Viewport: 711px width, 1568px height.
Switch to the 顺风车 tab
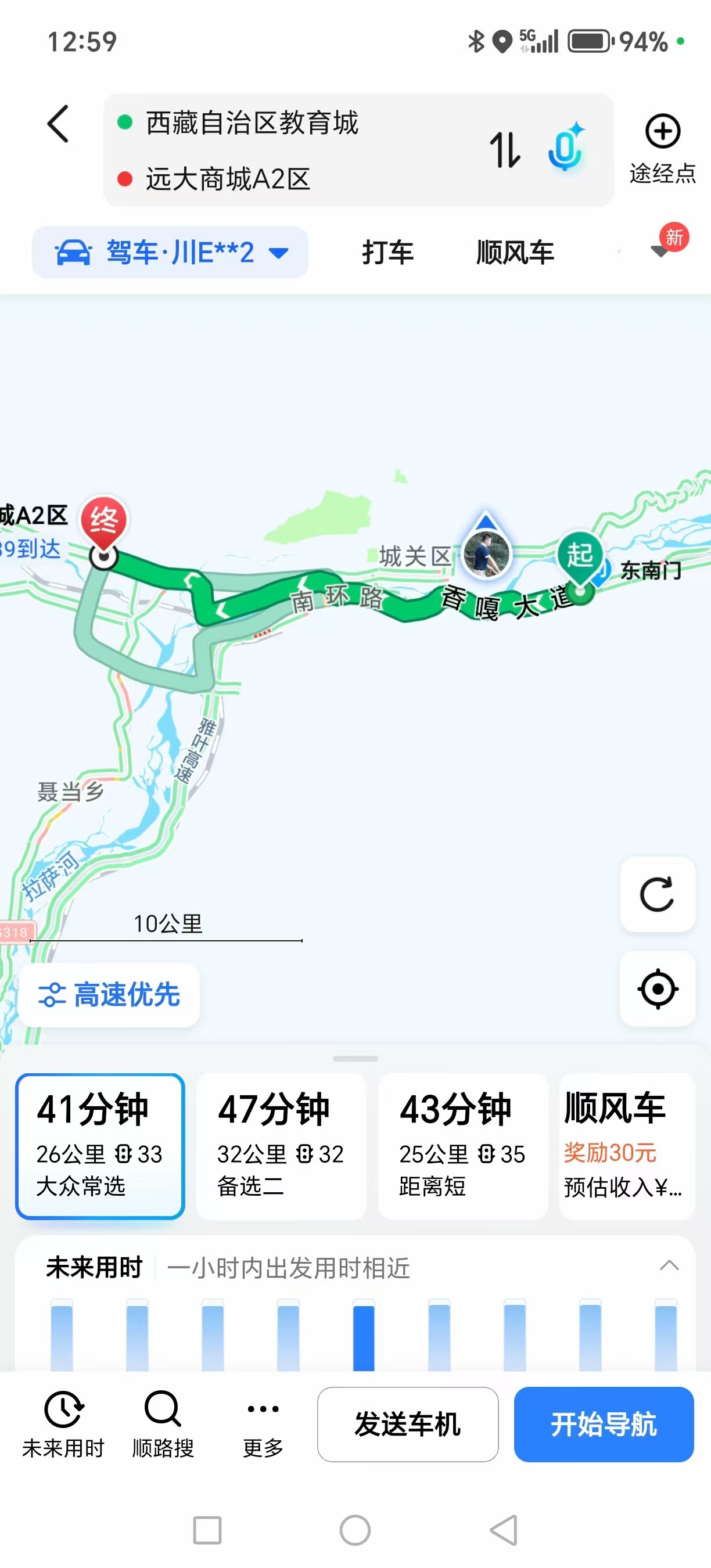pos(515,252)
